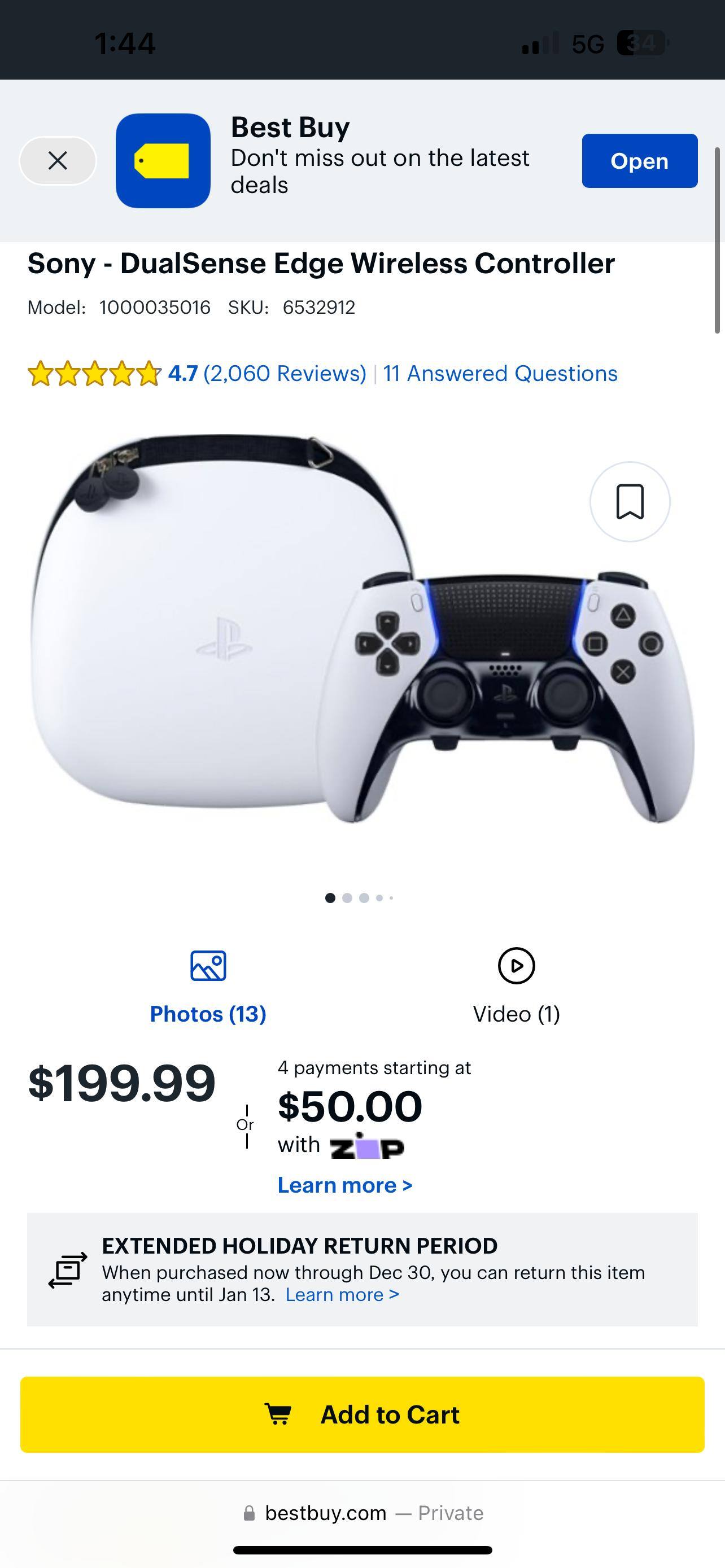Learn more about Zip payments
Viewport: 725px width, 1568px height.
click(344, 1185)
